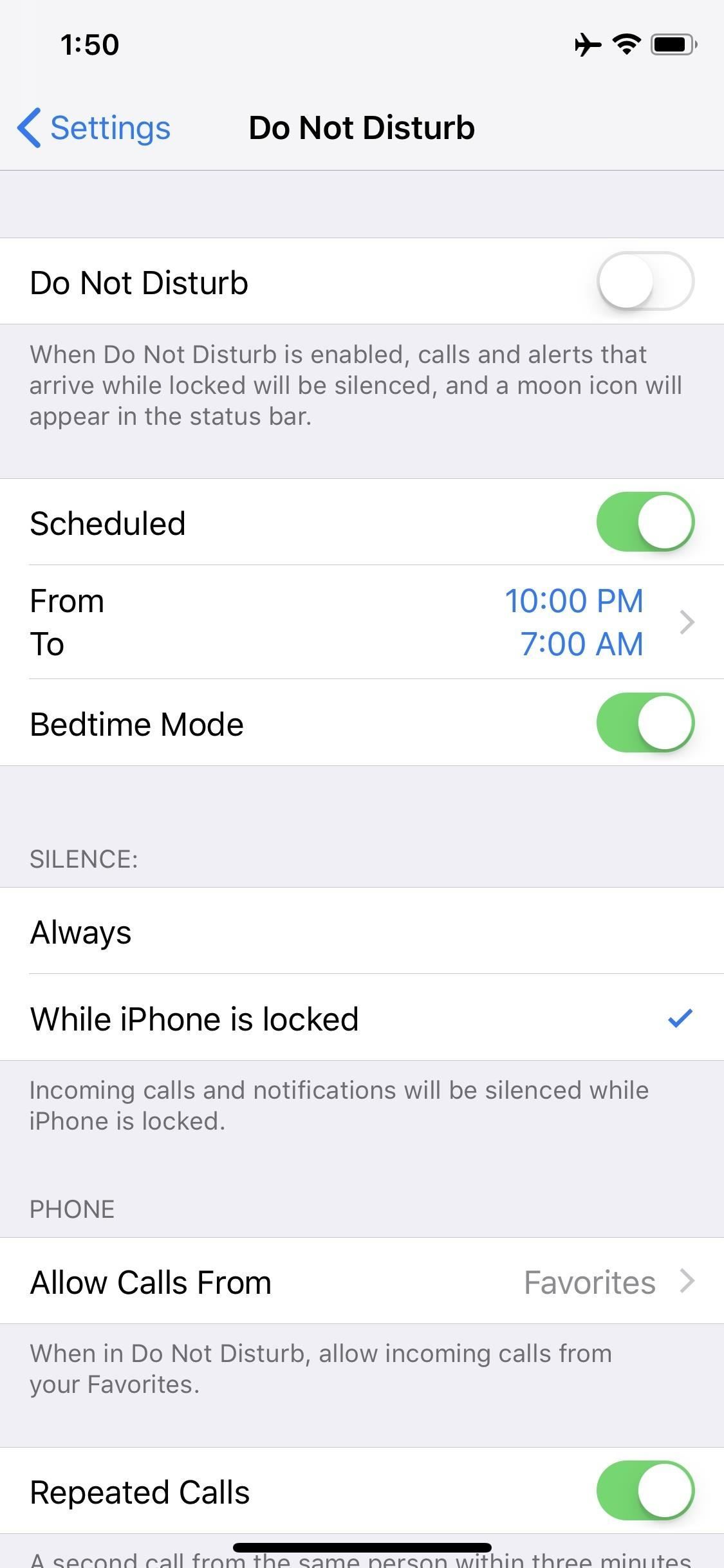
Task: Tap the chevron beside the From To schedule
Action: [687, 622]
